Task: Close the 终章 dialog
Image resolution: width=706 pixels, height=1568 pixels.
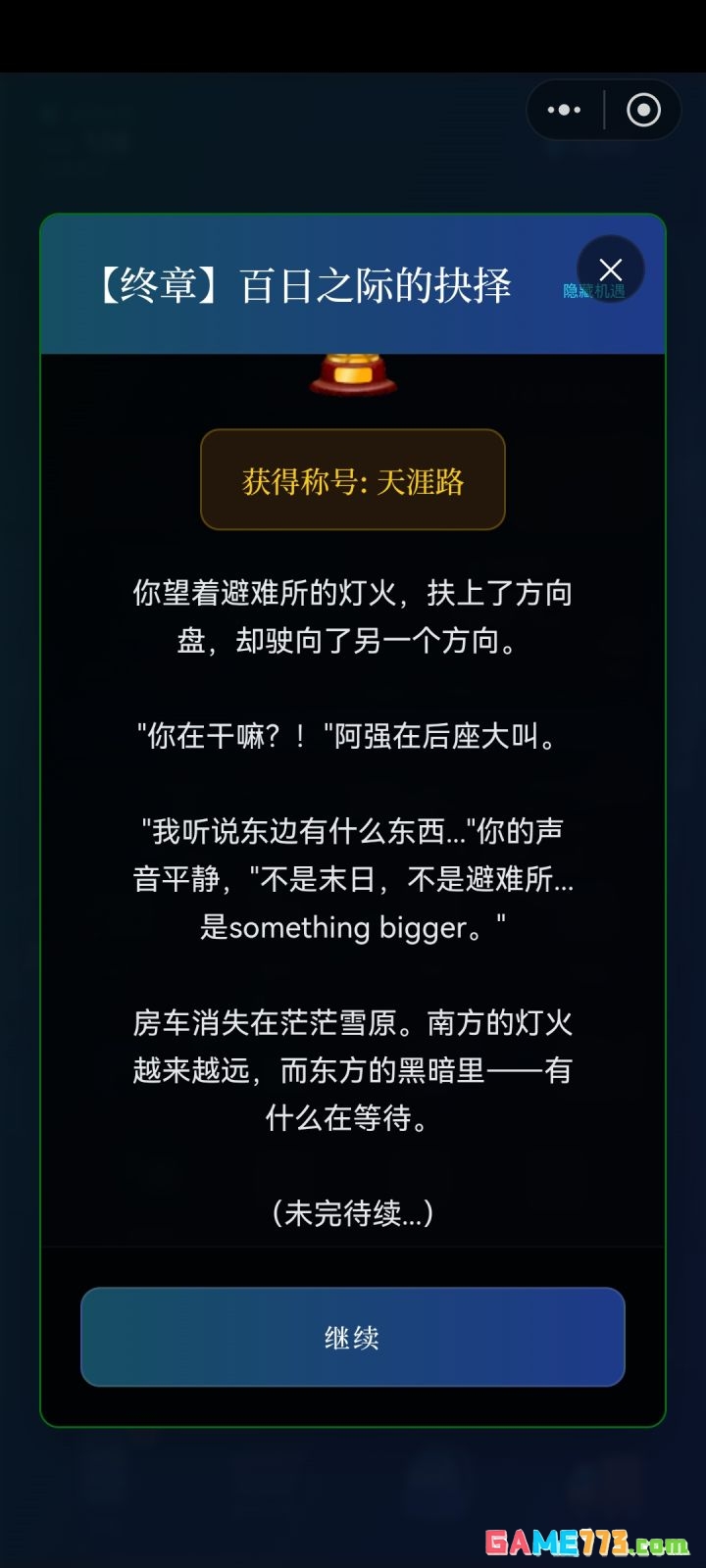Action: coord(610,269)
